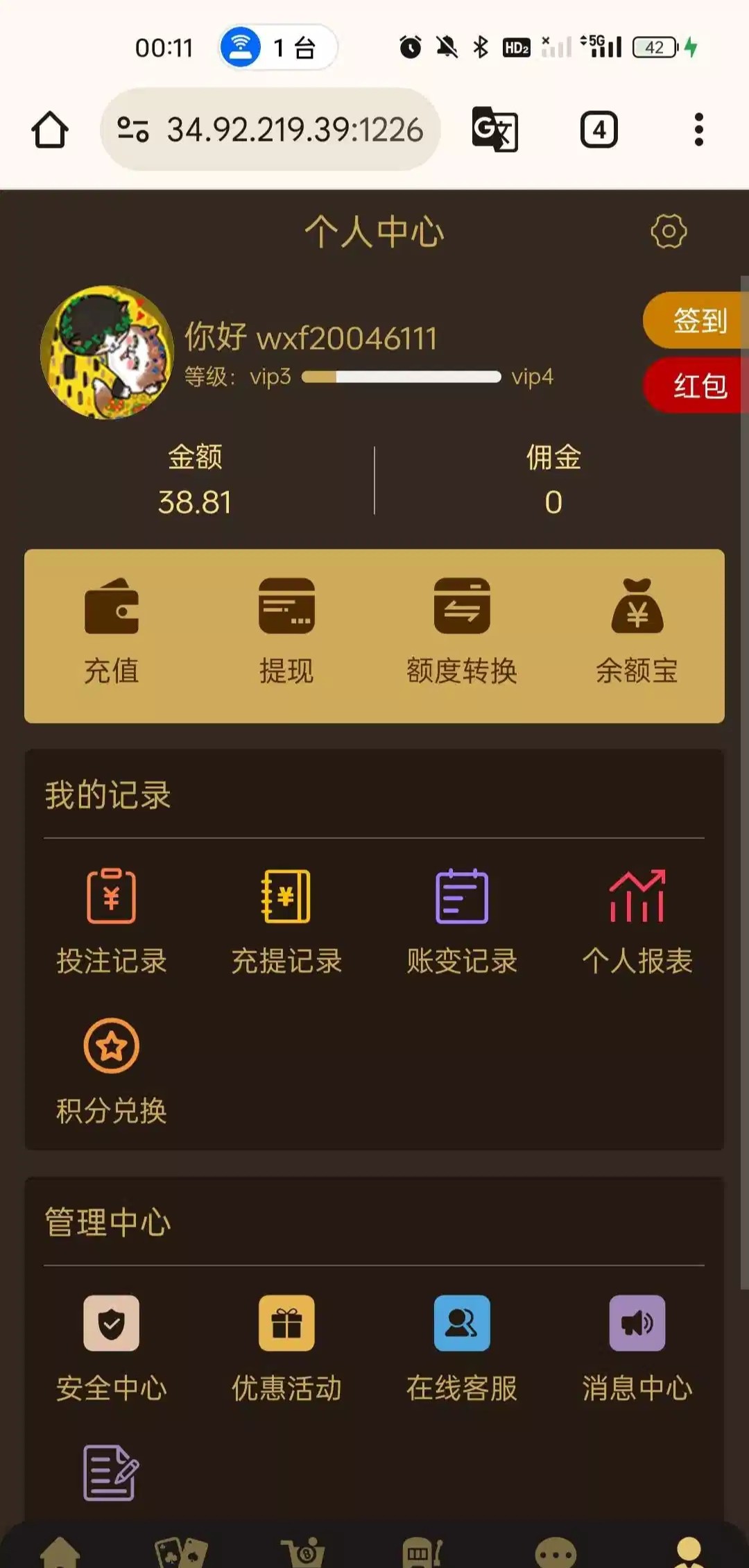This screenshot has width=749, height=1568.
Task: Open 充提记录 deposit and withdrawal records
Action: tap(286, 921)
